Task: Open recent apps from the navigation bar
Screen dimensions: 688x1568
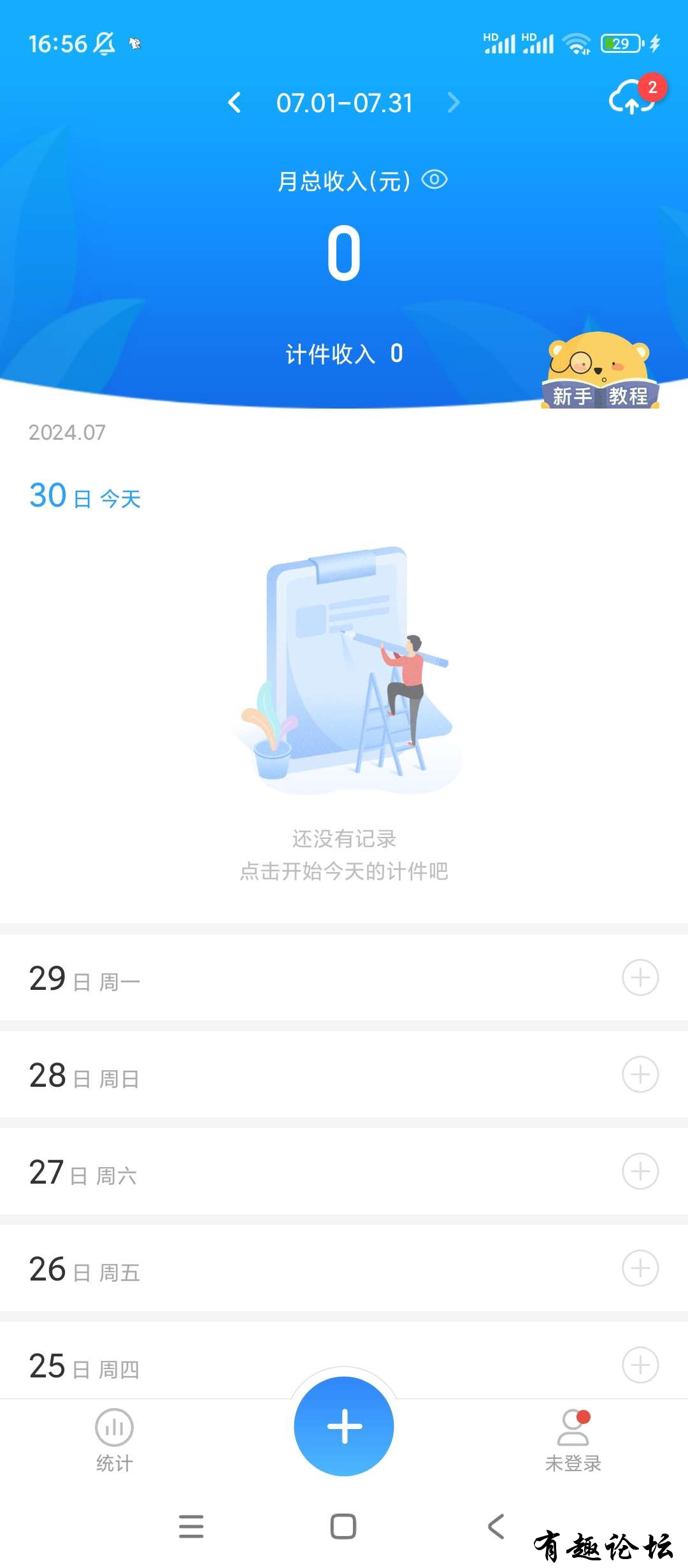Action: click(x=191, y=1527)
